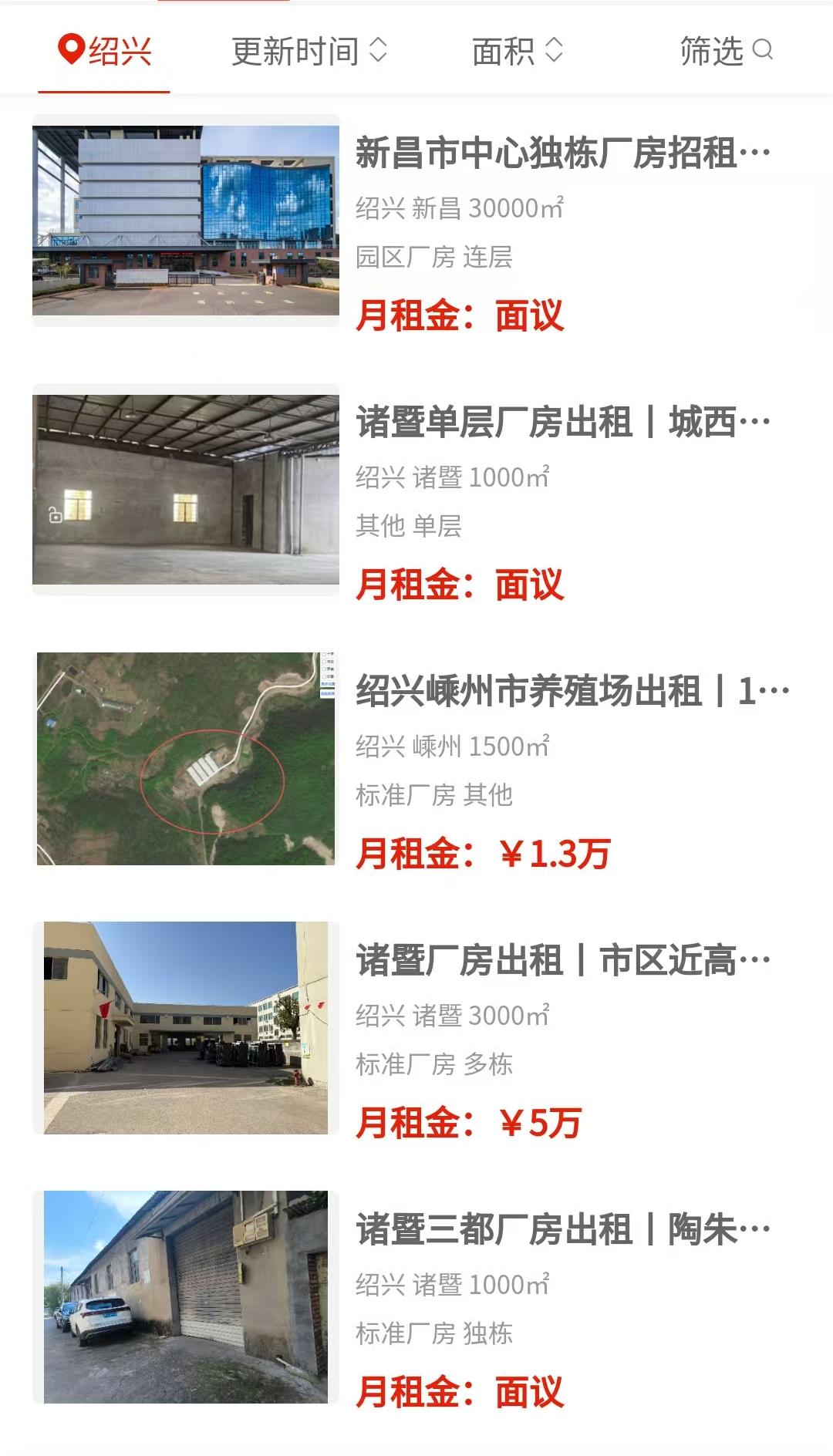Open the 新昌市中心独栋厂房招租 listing
The width and height of the screenshot is (833, 1456).
click(x=562, y=153)
